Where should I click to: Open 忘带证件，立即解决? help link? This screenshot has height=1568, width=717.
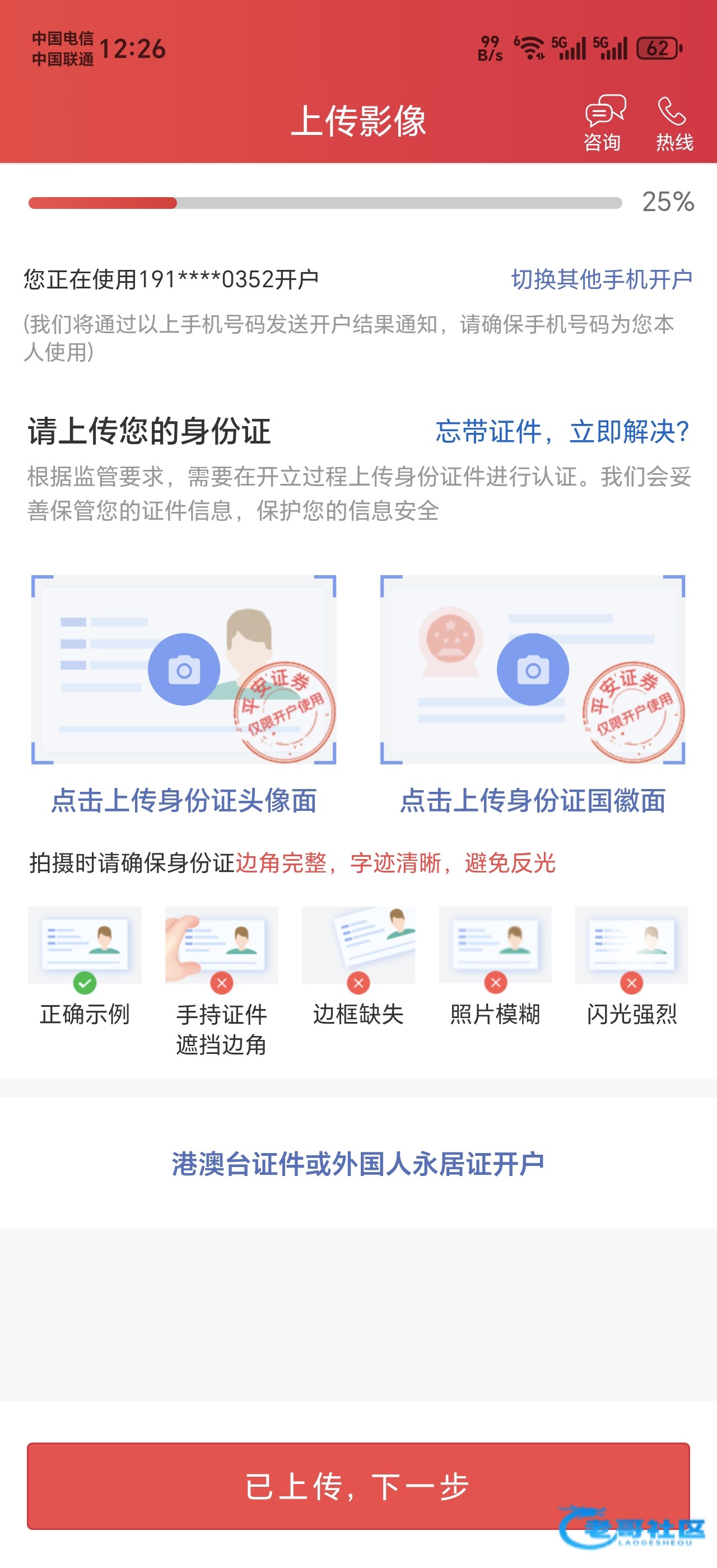[562, 432]
